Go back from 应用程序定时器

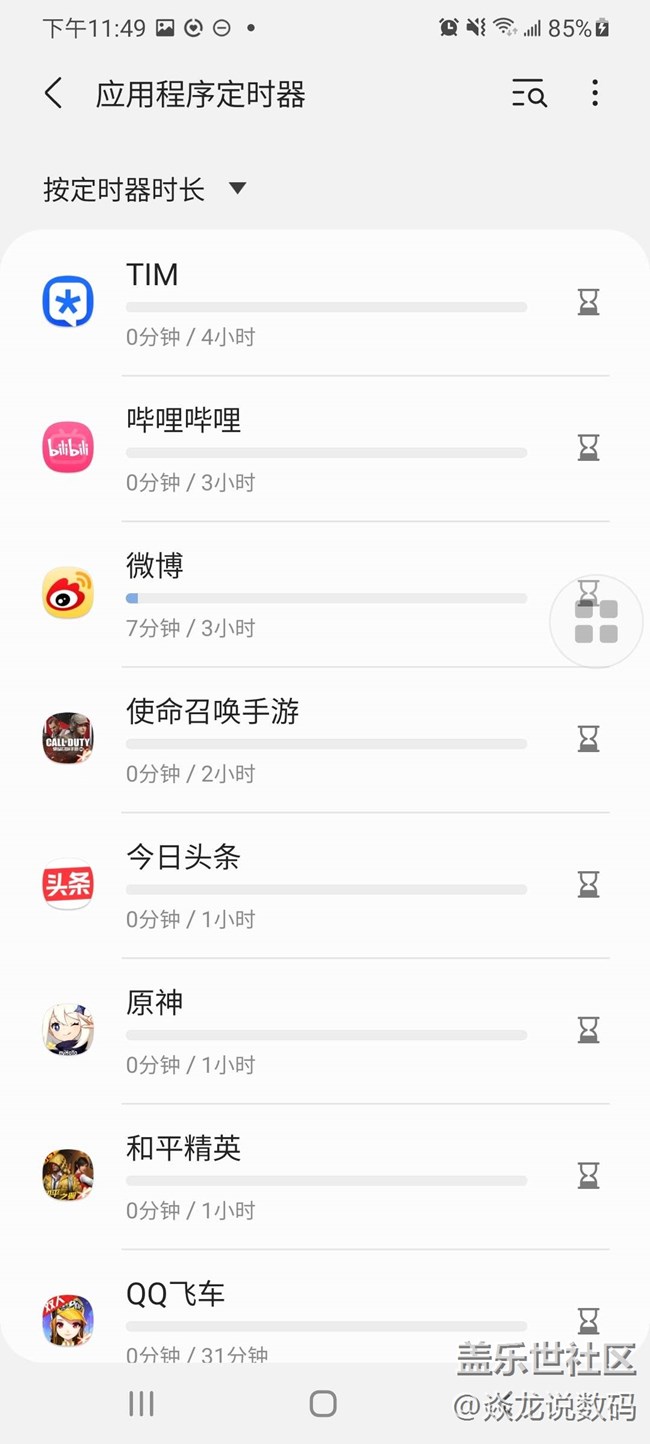[54, 94]
